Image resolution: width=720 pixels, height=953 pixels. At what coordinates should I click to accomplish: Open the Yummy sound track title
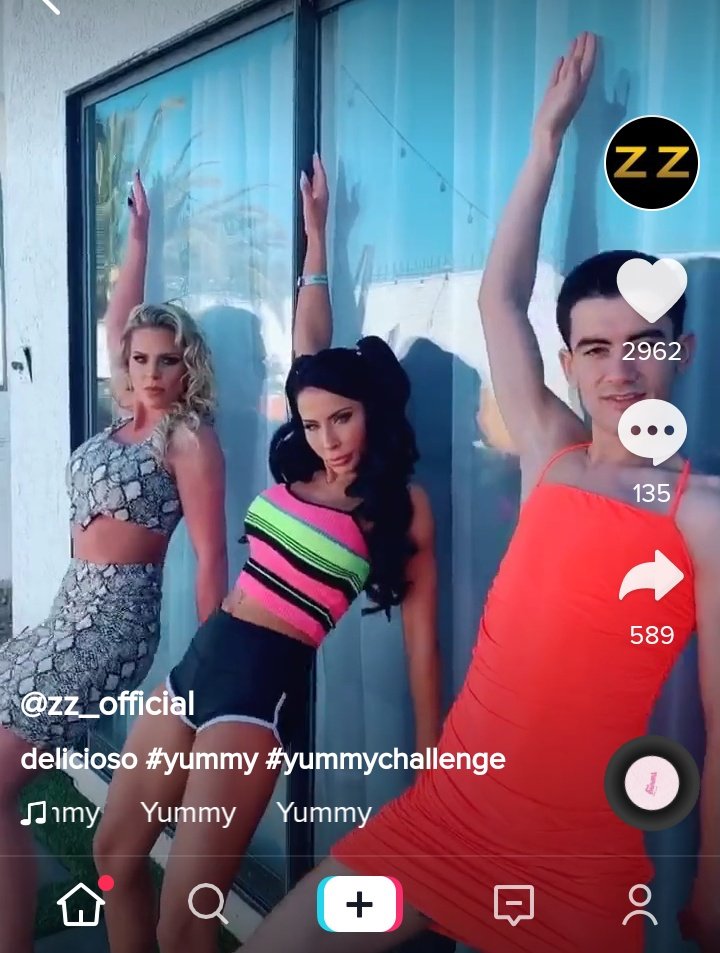point(190,813)
